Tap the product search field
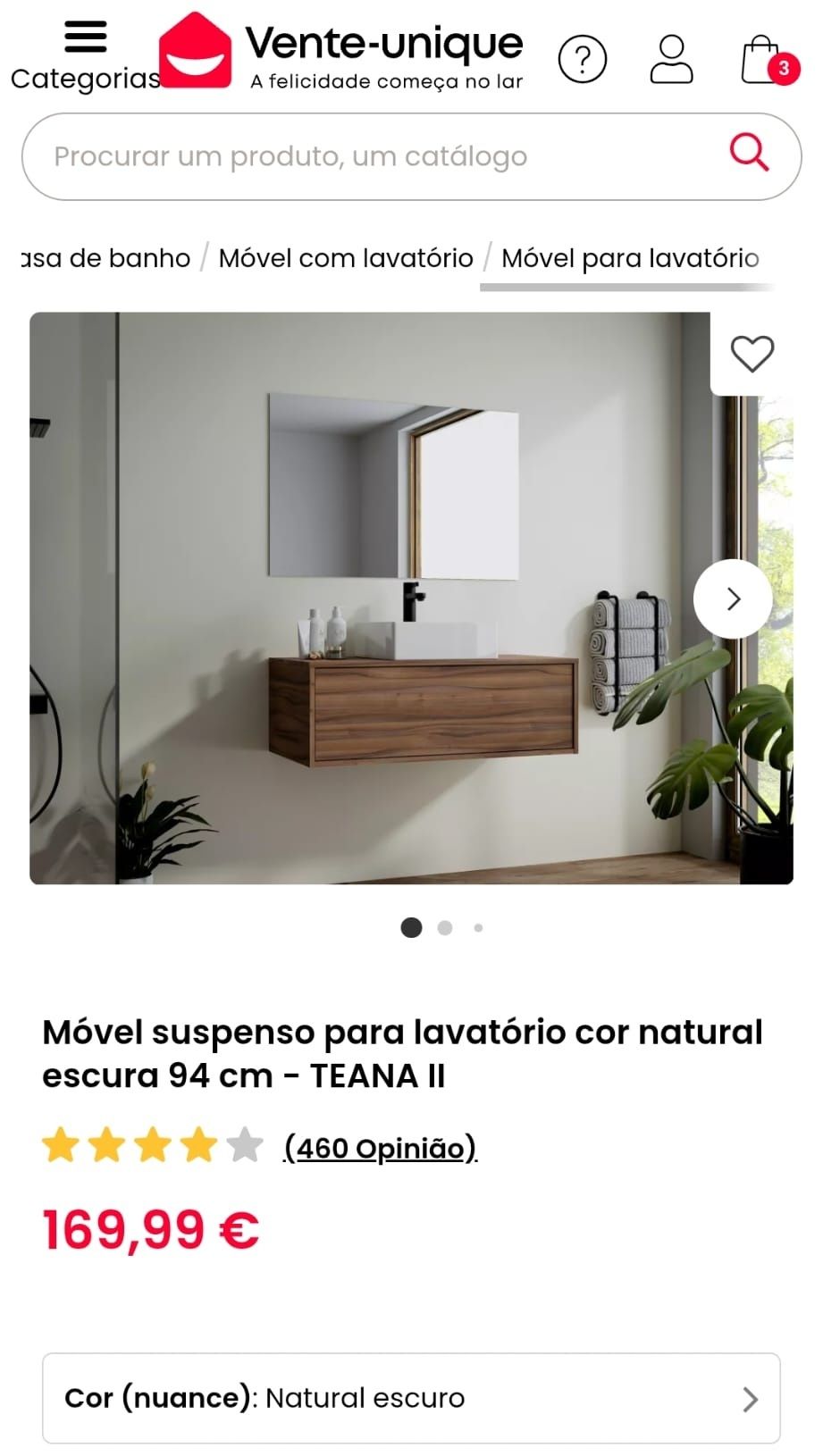823x1456 pixels. click(375, 156)
